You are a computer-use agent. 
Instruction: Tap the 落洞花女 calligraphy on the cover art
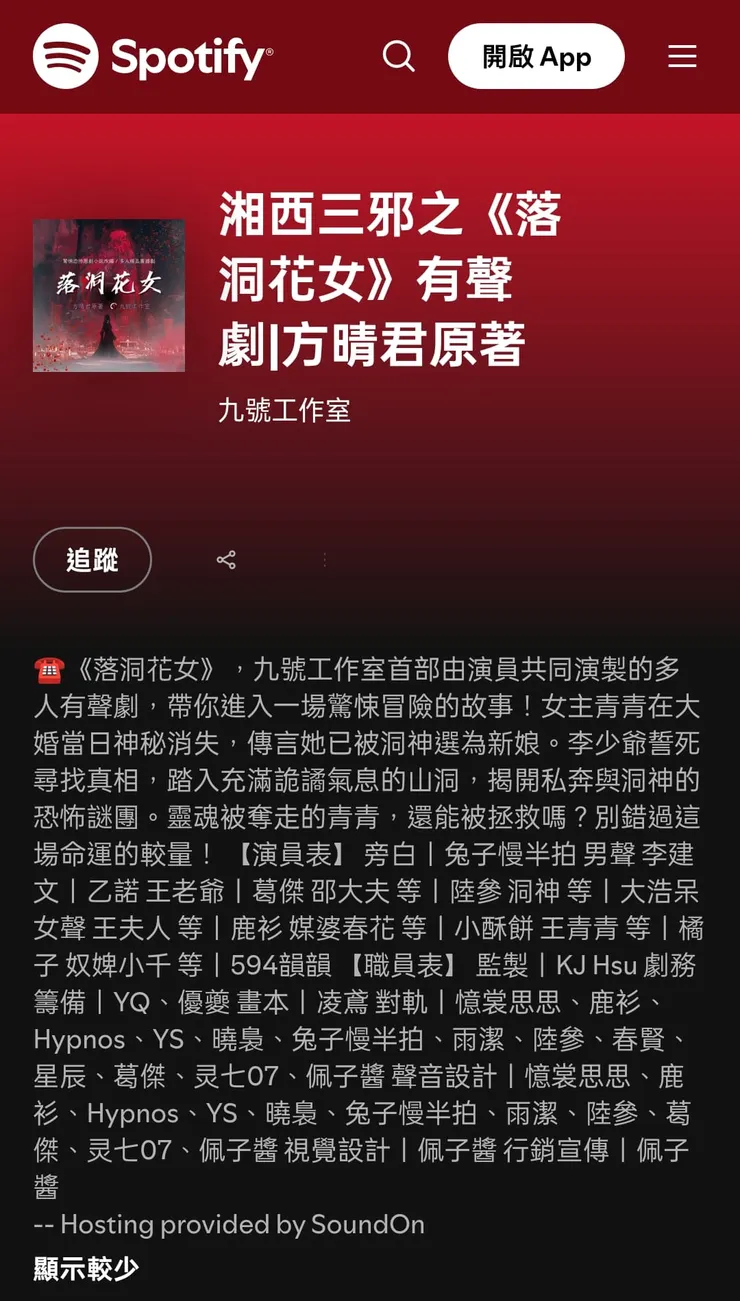[x=108, y=285]
